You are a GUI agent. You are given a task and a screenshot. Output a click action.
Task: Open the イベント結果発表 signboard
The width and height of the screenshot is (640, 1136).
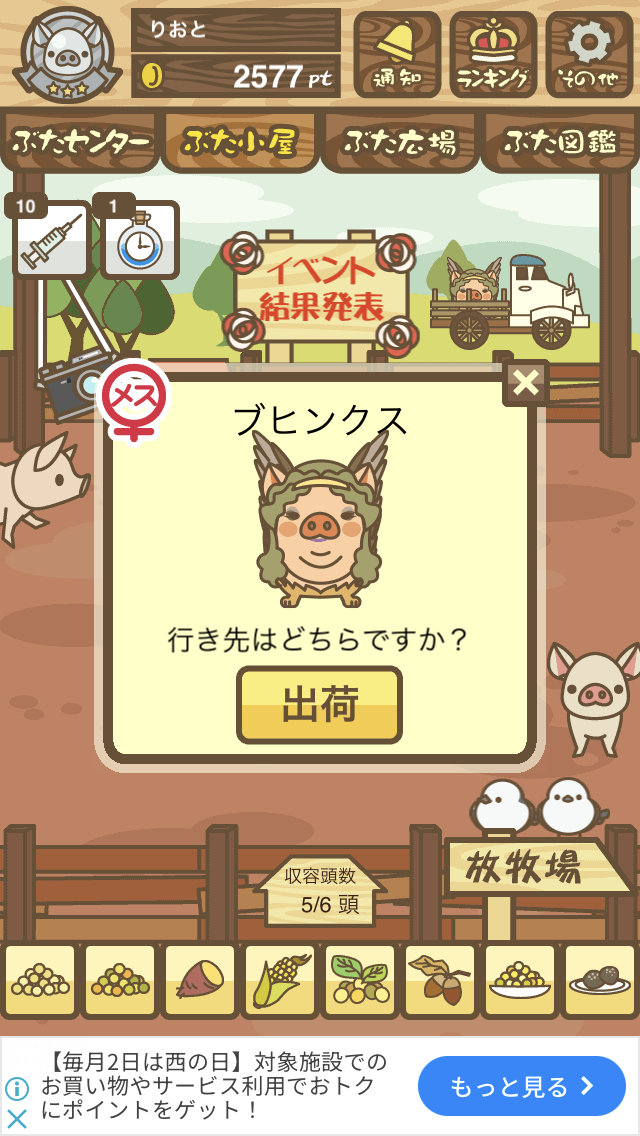point(322,290)
